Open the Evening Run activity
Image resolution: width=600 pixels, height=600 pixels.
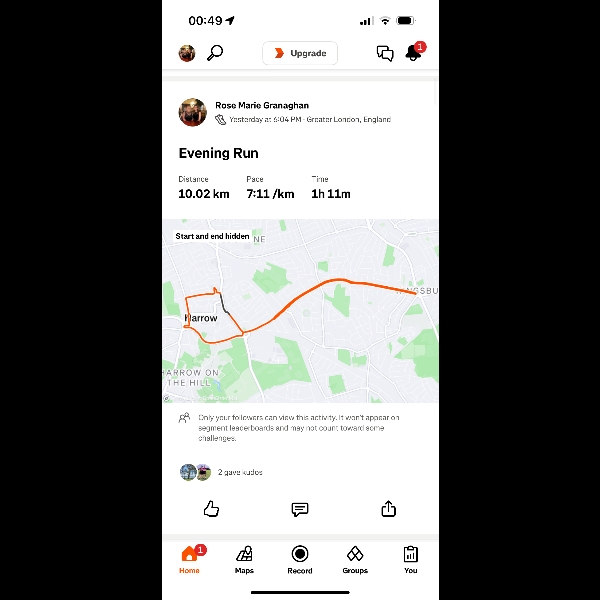click(x=218, y=153)
